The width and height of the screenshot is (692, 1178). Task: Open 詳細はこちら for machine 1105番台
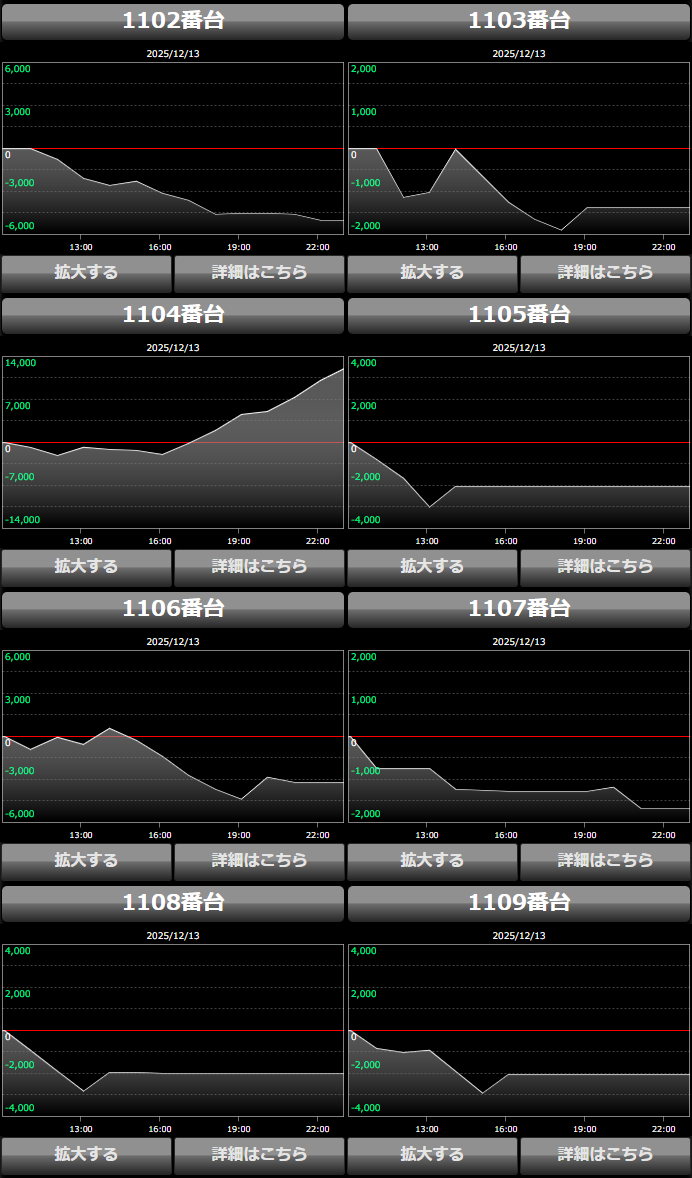(x=605, y=567)
